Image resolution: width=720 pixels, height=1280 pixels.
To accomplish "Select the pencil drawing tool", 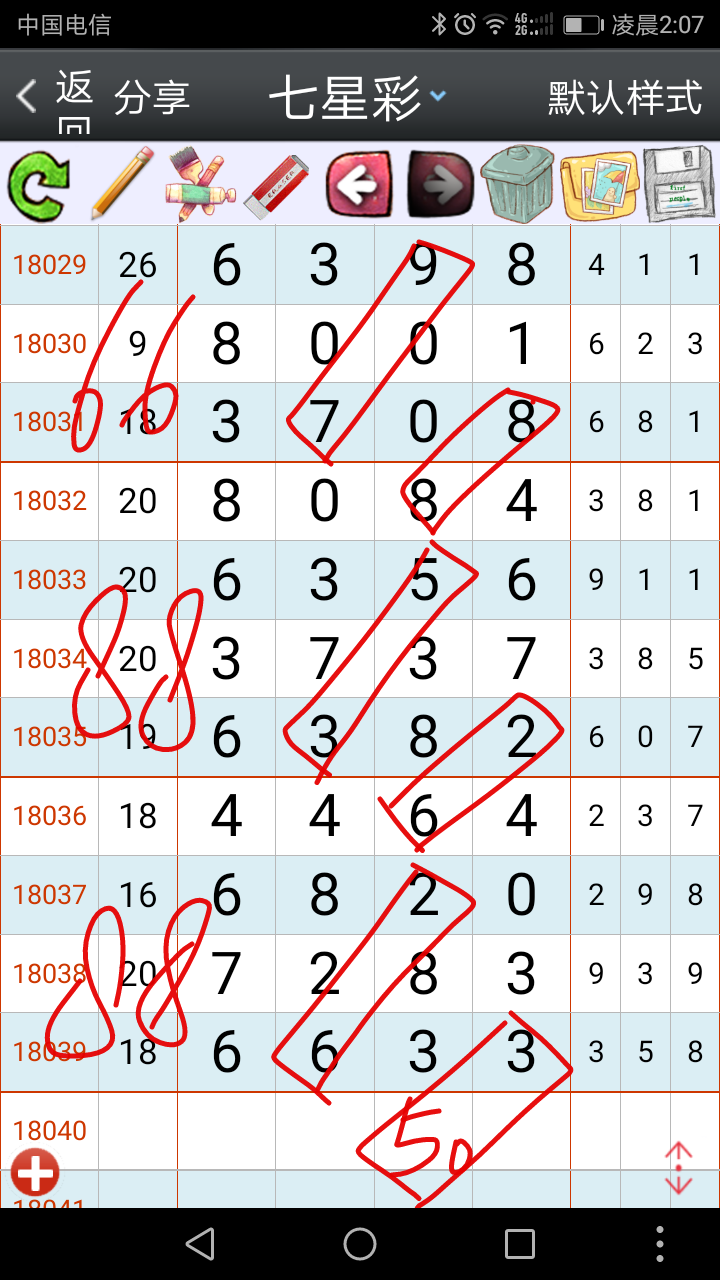I will (x=121, y=184).
